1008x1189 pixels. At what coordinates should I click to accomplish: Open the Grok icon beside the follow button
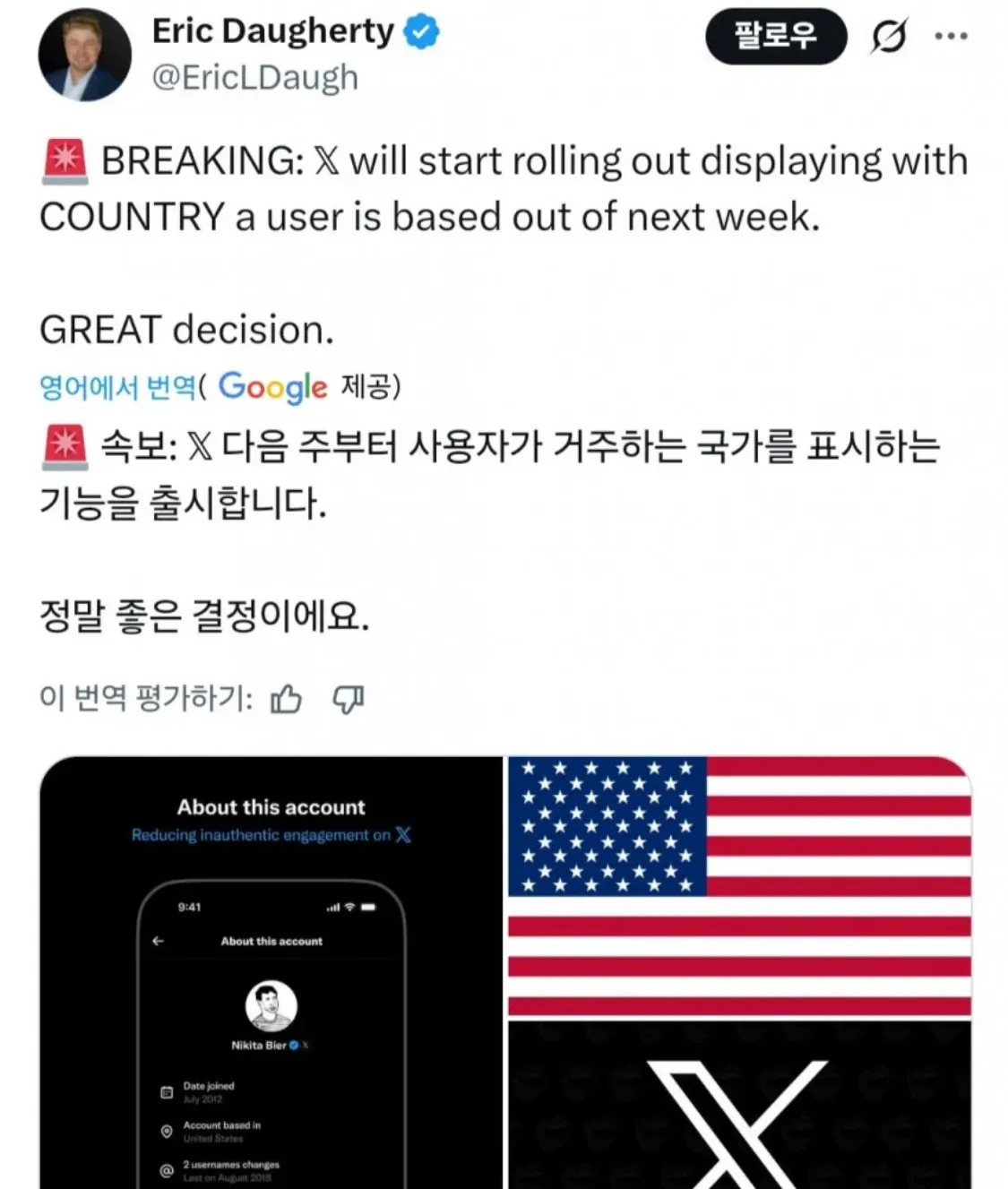(888, 37)
